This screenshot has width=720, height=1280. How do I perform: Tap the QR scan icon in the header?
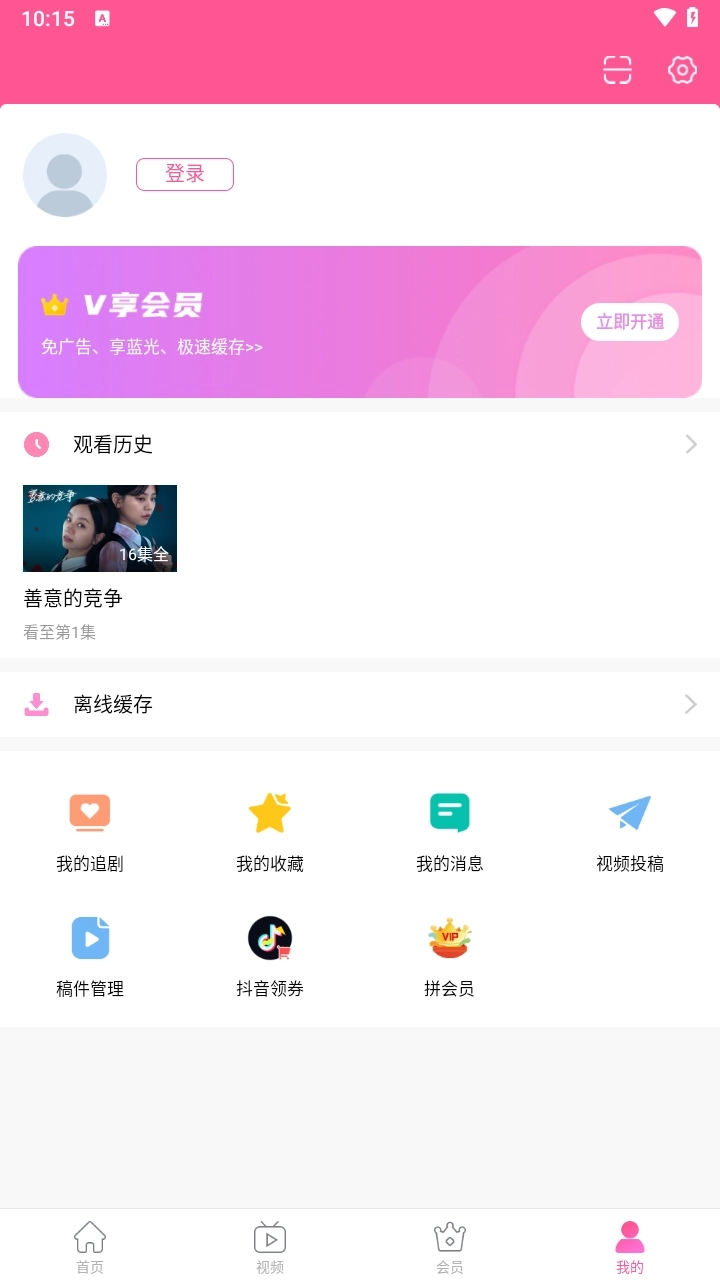pos(617,70)
